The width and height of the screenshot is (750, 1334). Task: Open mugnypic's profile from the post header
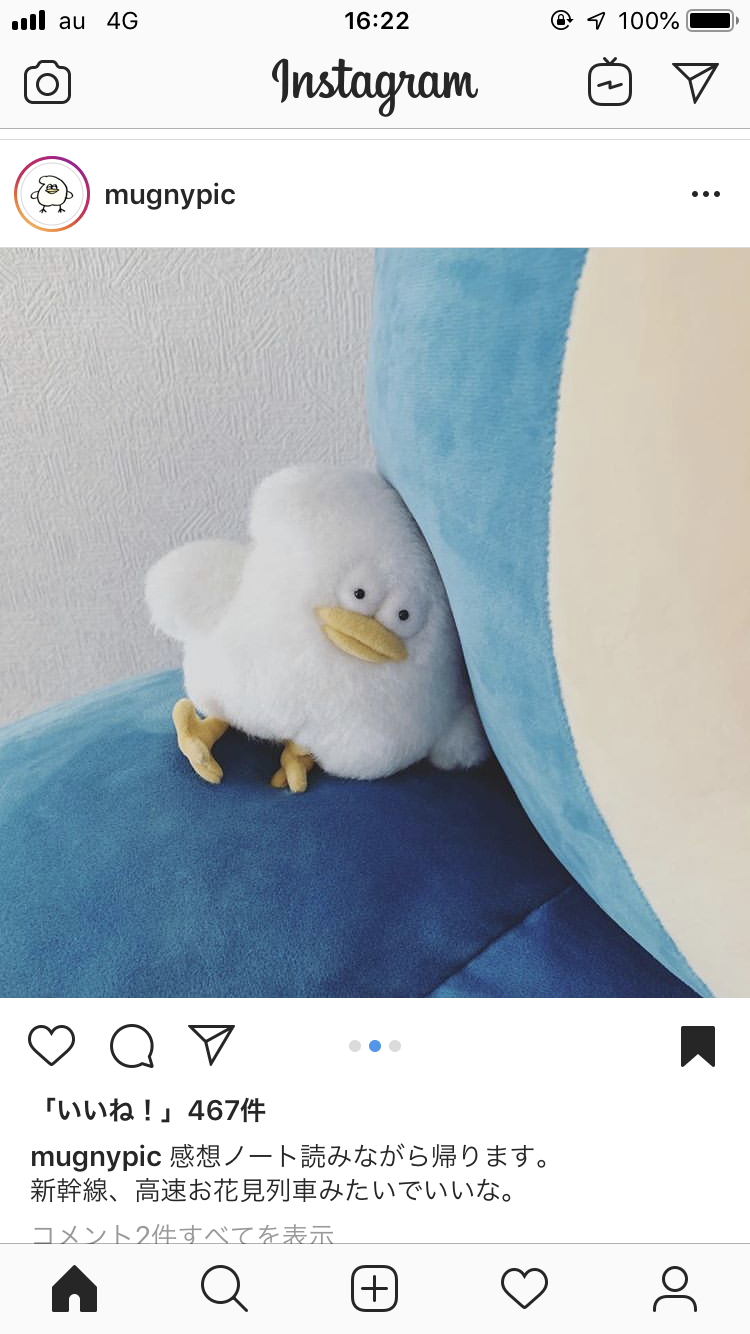pos(169,194)
